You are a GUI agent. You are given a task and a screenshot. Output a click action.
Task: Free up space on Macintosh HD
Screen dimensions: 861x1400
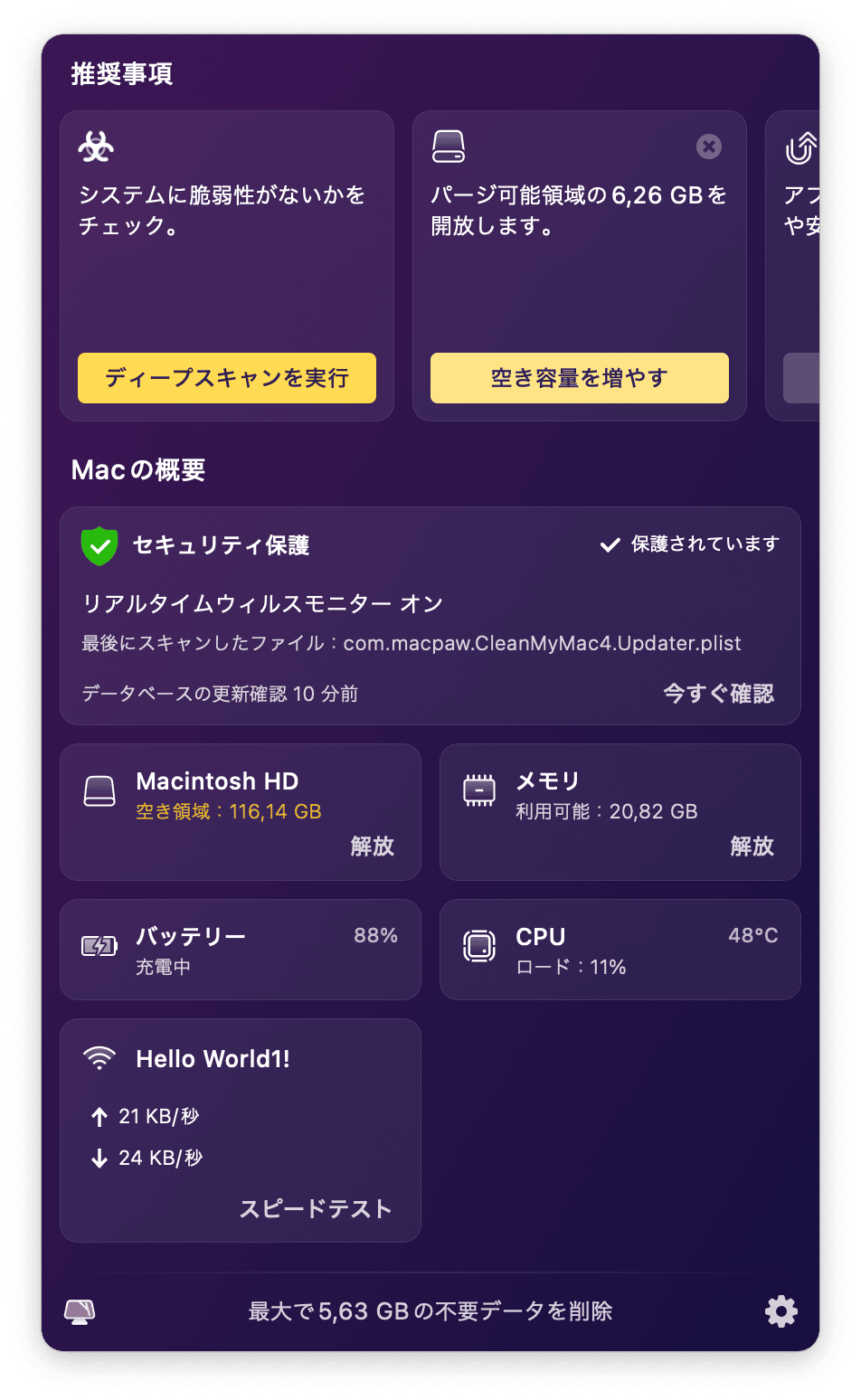coord(372,847)
